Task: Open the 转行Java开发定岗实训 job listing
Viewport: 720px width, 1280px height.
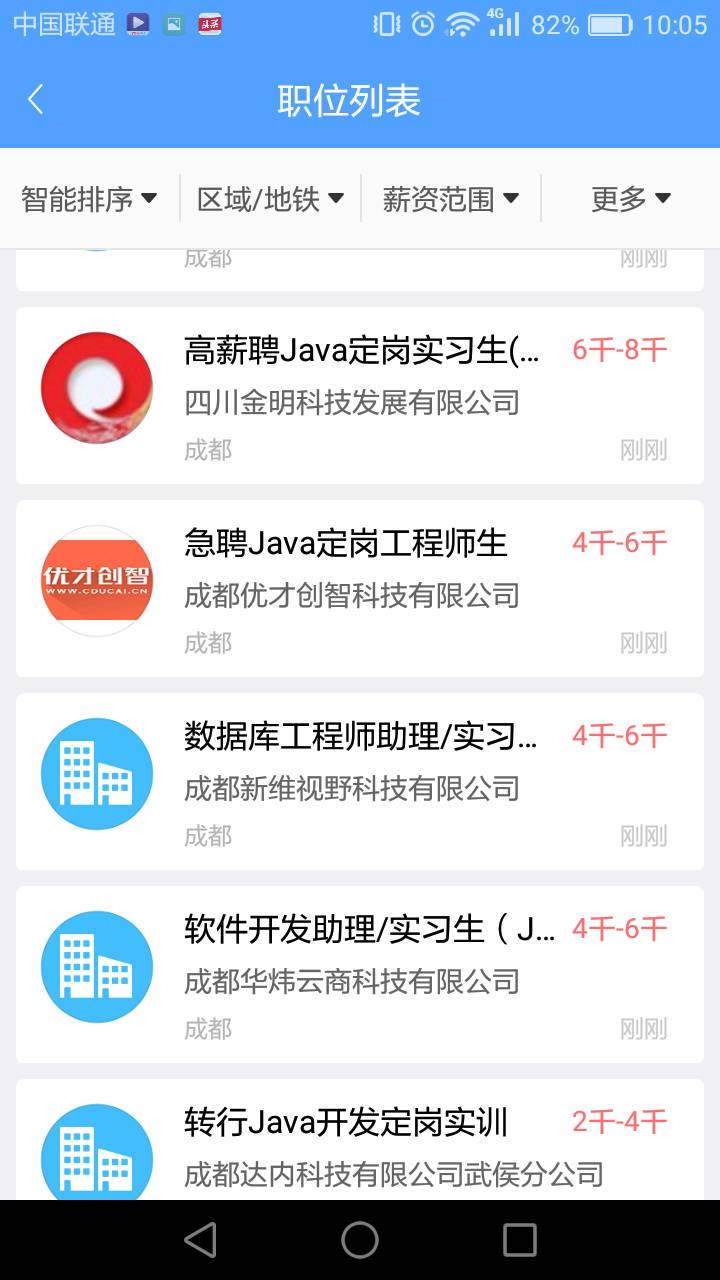Action: point(360,1140)
